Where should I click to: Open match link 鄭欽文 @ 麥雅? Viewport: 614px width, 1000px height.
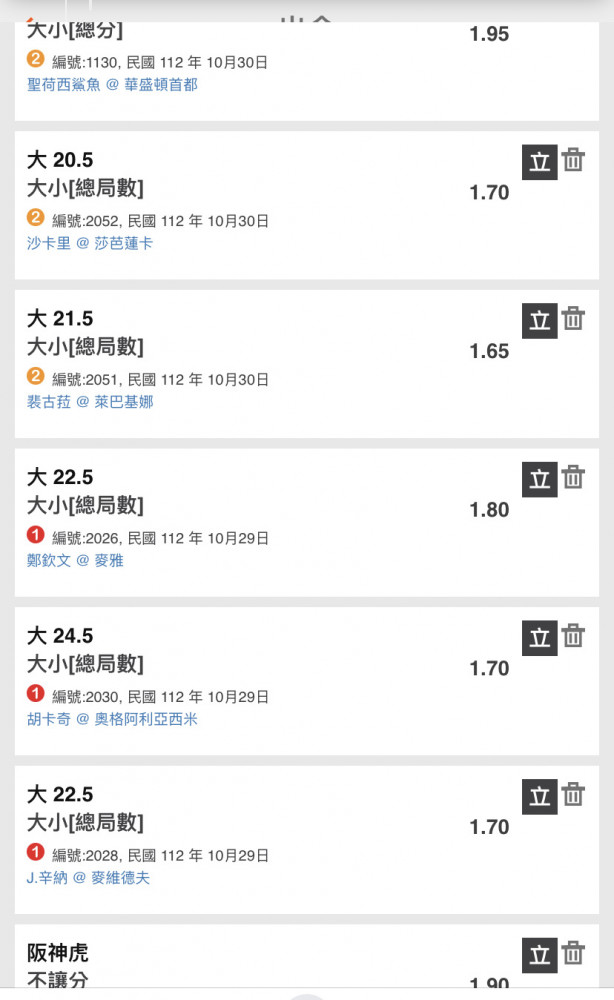(x=75, y=561)
